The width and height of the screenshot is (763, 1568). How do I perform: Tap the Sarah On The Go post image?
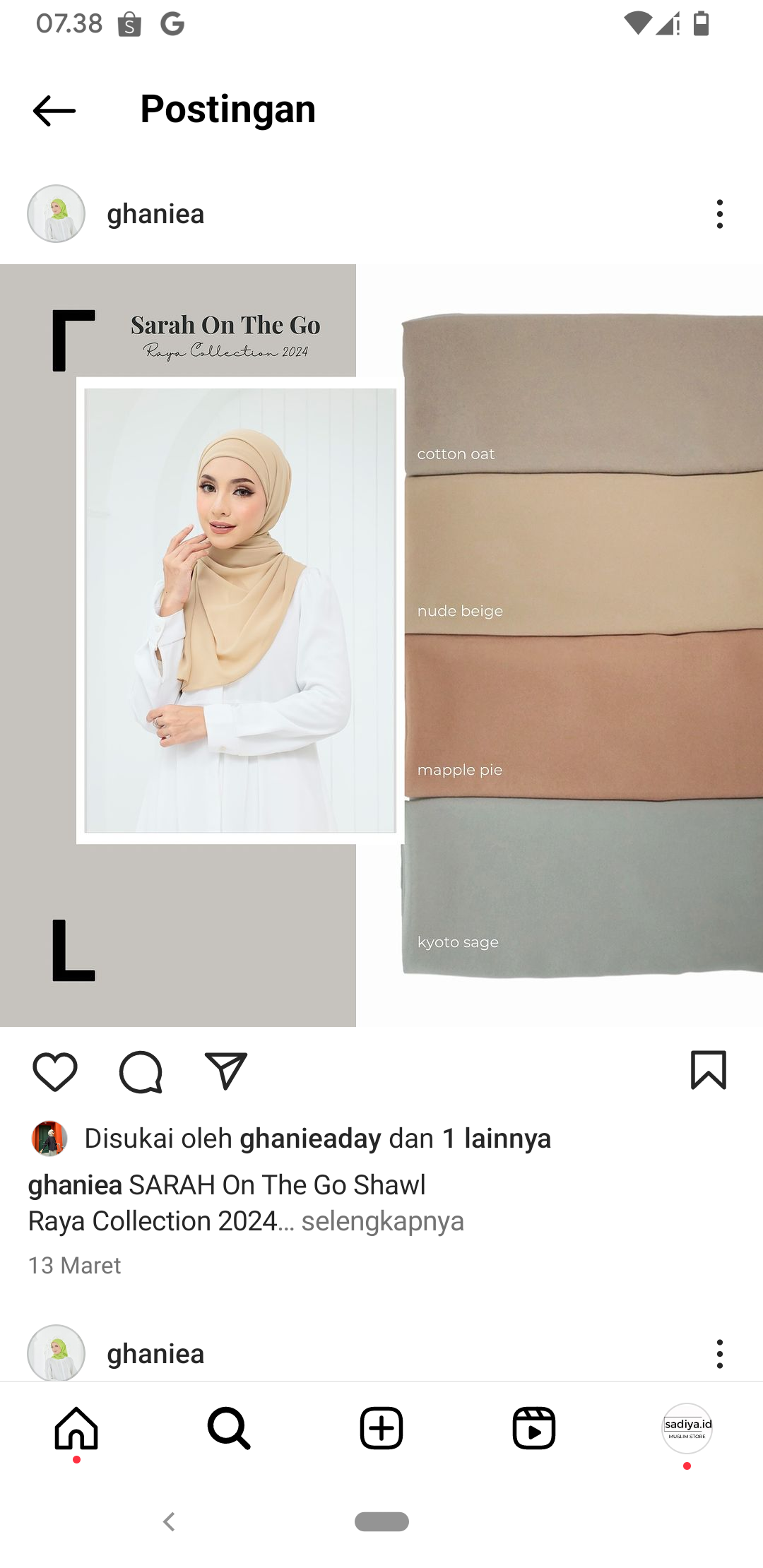pos(381,646)
